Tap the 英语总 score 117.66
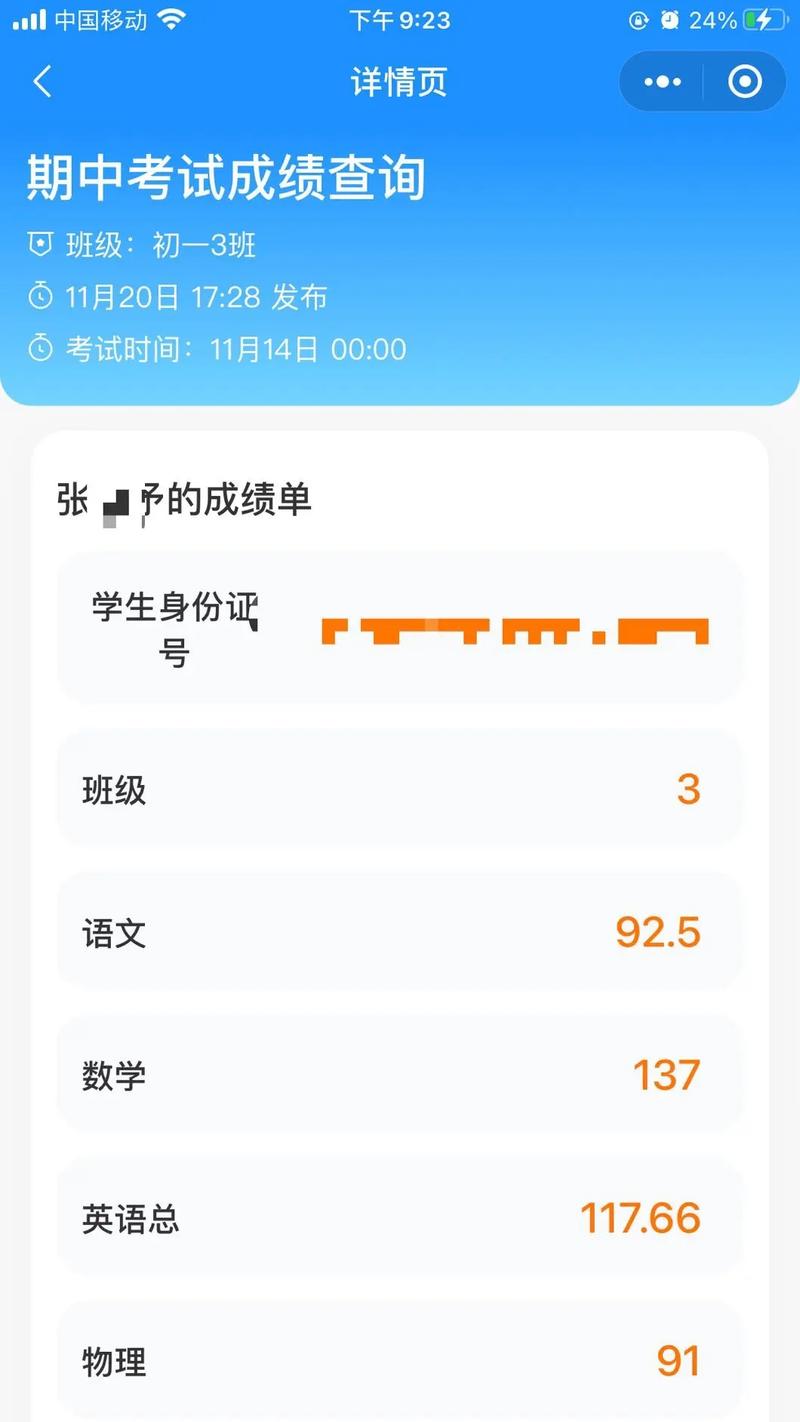 click(640, 1218)
